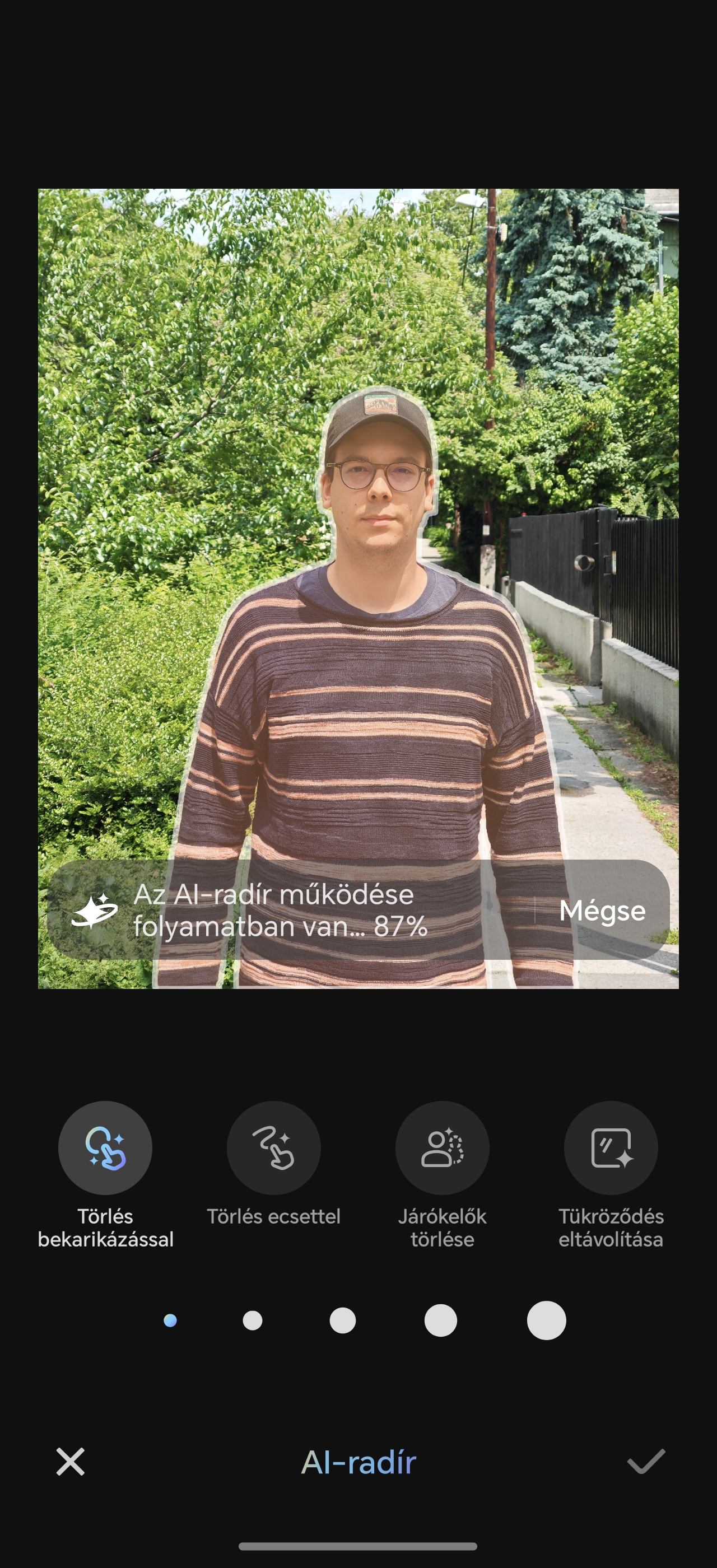
Task: Pick the second smallest brush size dot
Action: pyautogui.click(x=253, y=1320)
